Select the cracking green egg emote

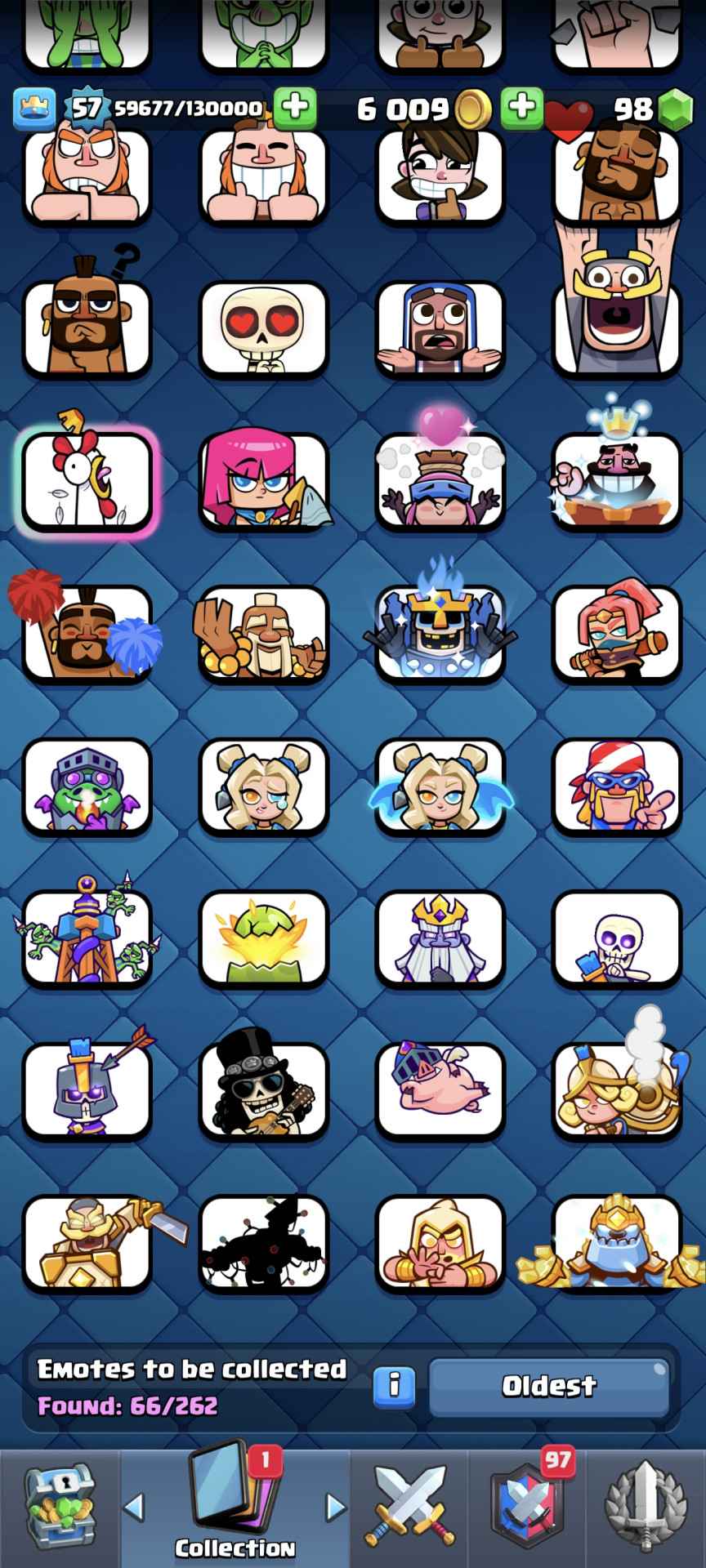[263, 937]
